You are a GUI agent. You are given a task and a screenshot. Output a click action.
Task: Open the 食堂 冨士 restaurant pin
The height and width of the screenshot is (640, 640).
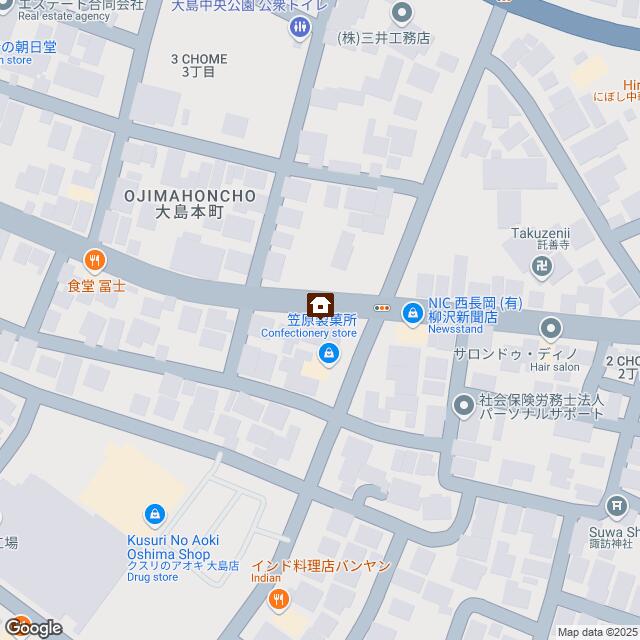95,262
